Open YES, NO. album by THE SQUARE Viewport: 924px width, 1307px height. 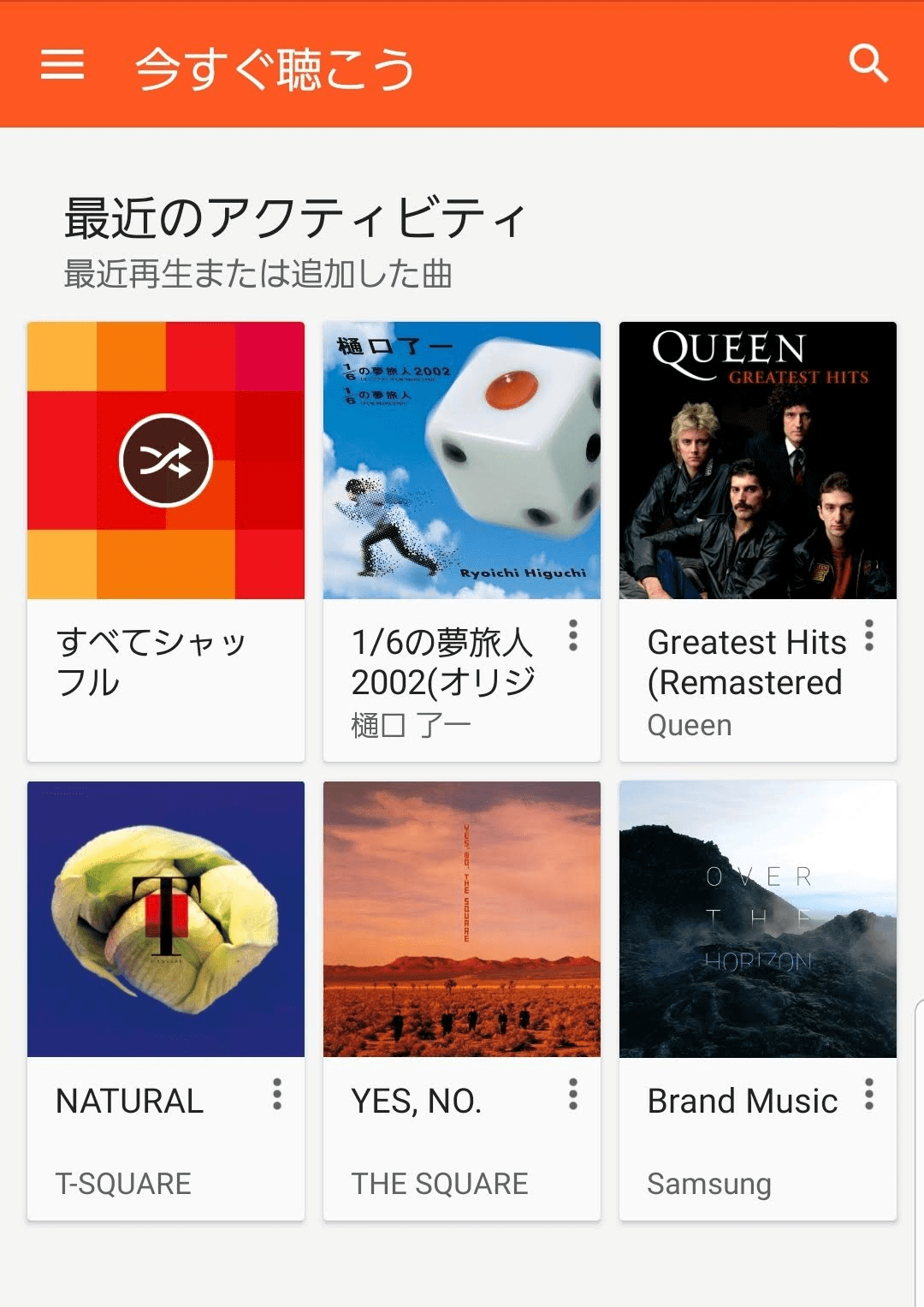(x=461, y=919)
